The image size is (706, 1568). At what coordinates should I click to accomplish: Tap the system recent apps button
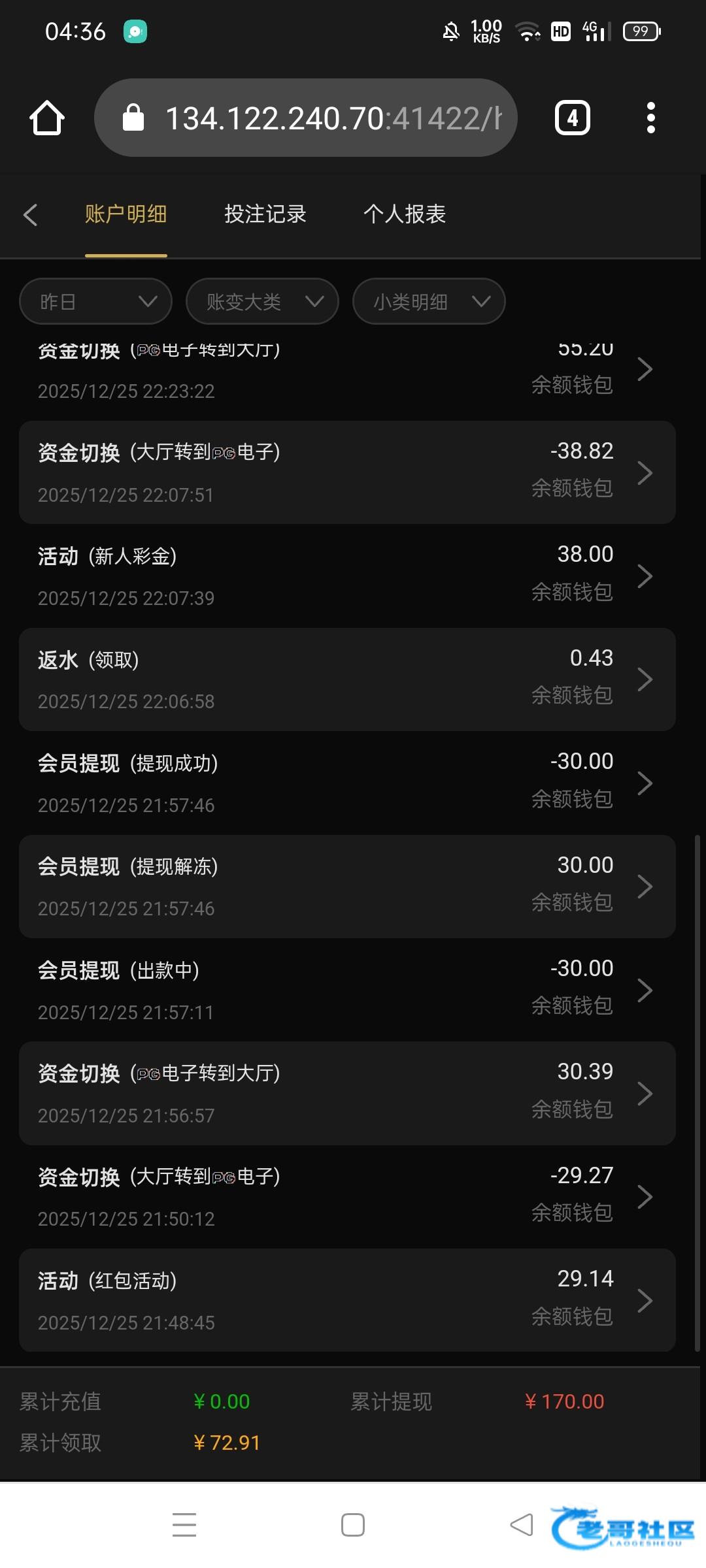tap(184, 1525)
